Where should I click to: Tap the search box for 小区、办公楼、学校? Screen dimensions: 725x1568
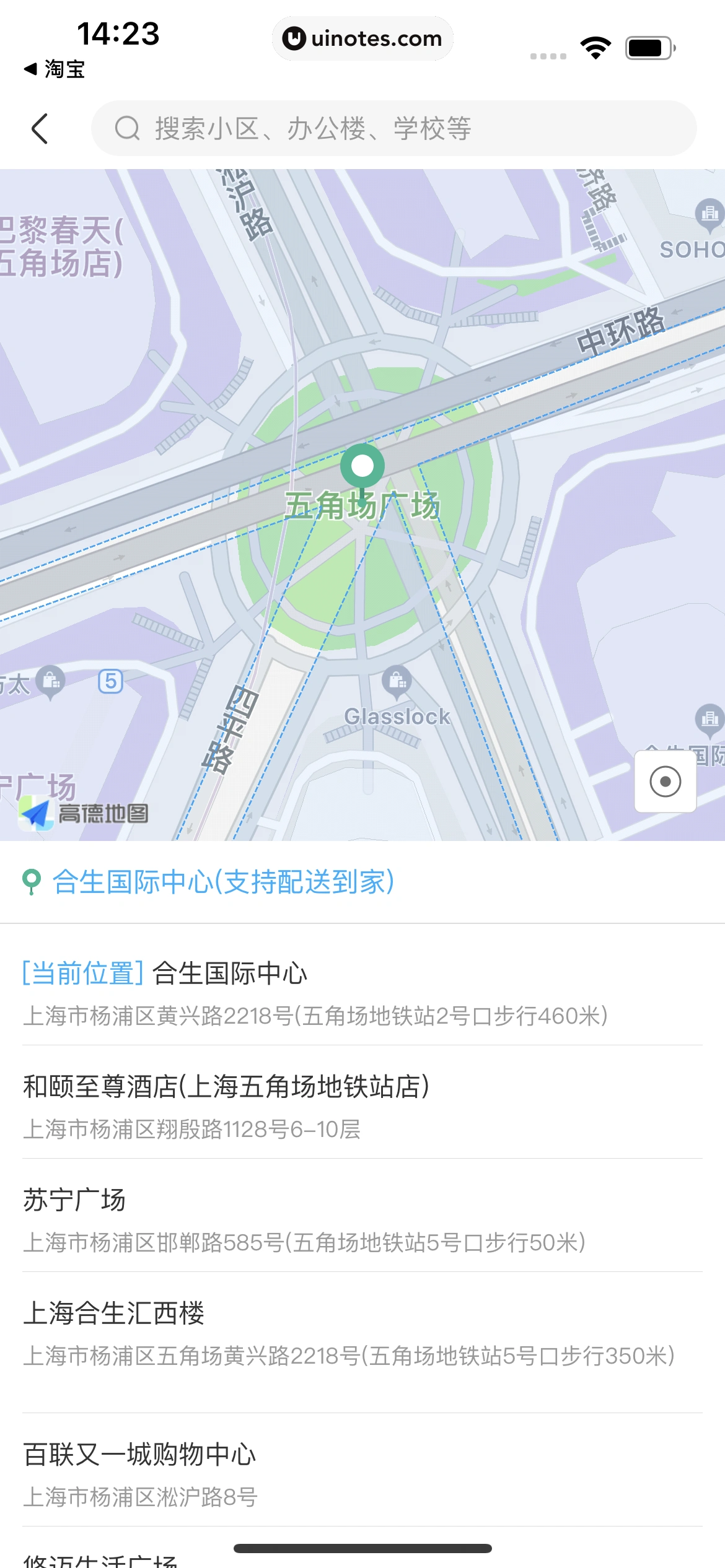point(393,129)
